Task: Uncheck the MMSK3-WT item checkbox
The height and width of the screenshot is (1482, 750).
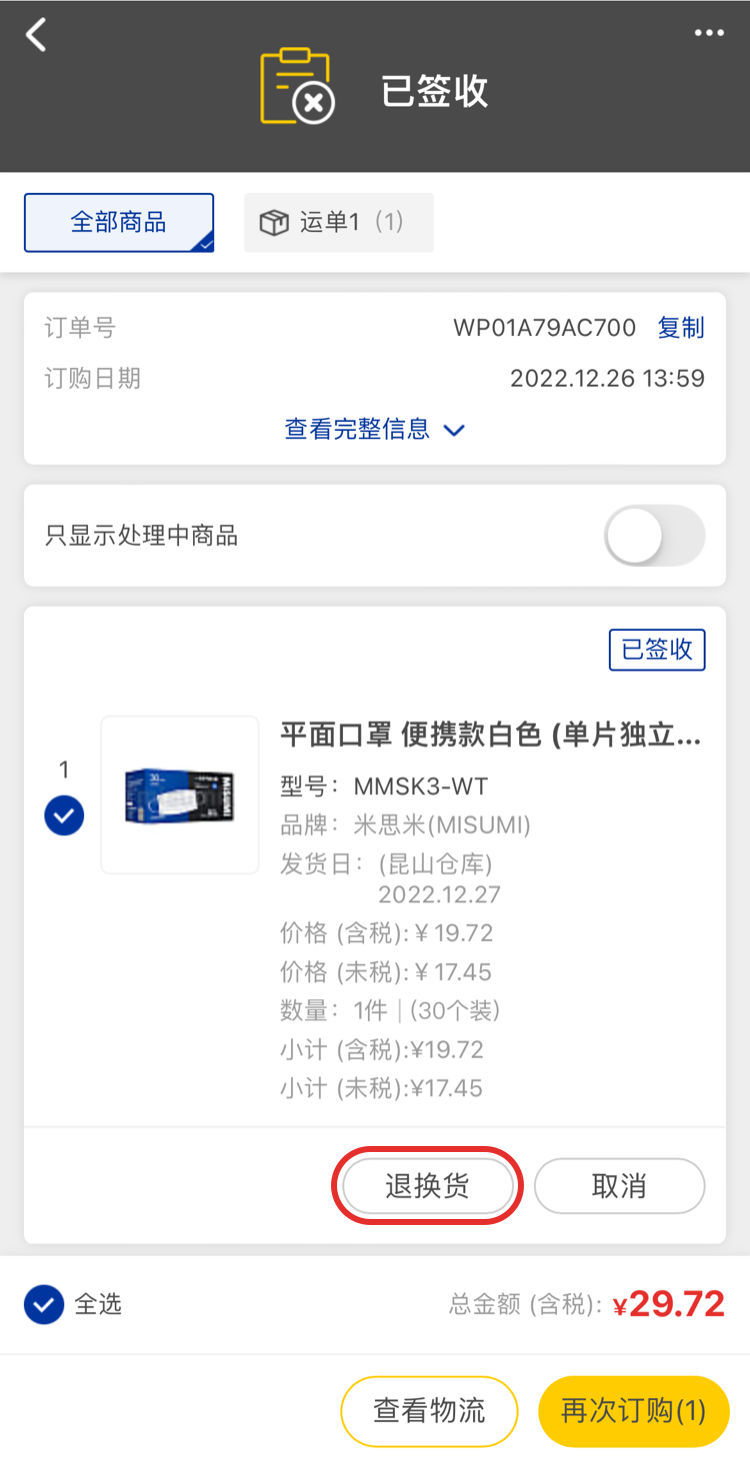Action: point(64,816)
